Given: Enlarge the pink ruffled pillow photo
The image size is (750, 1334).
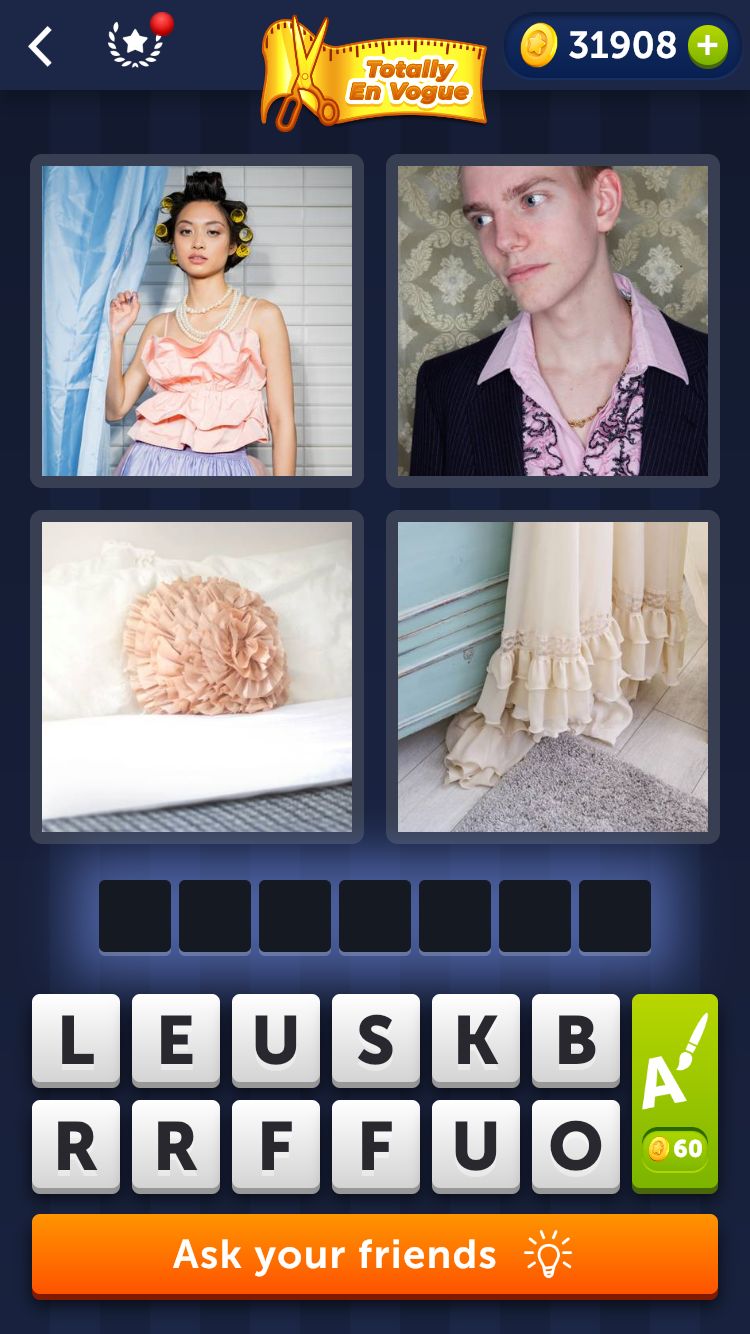Looking at the screenshot, I should coord(197,677).
